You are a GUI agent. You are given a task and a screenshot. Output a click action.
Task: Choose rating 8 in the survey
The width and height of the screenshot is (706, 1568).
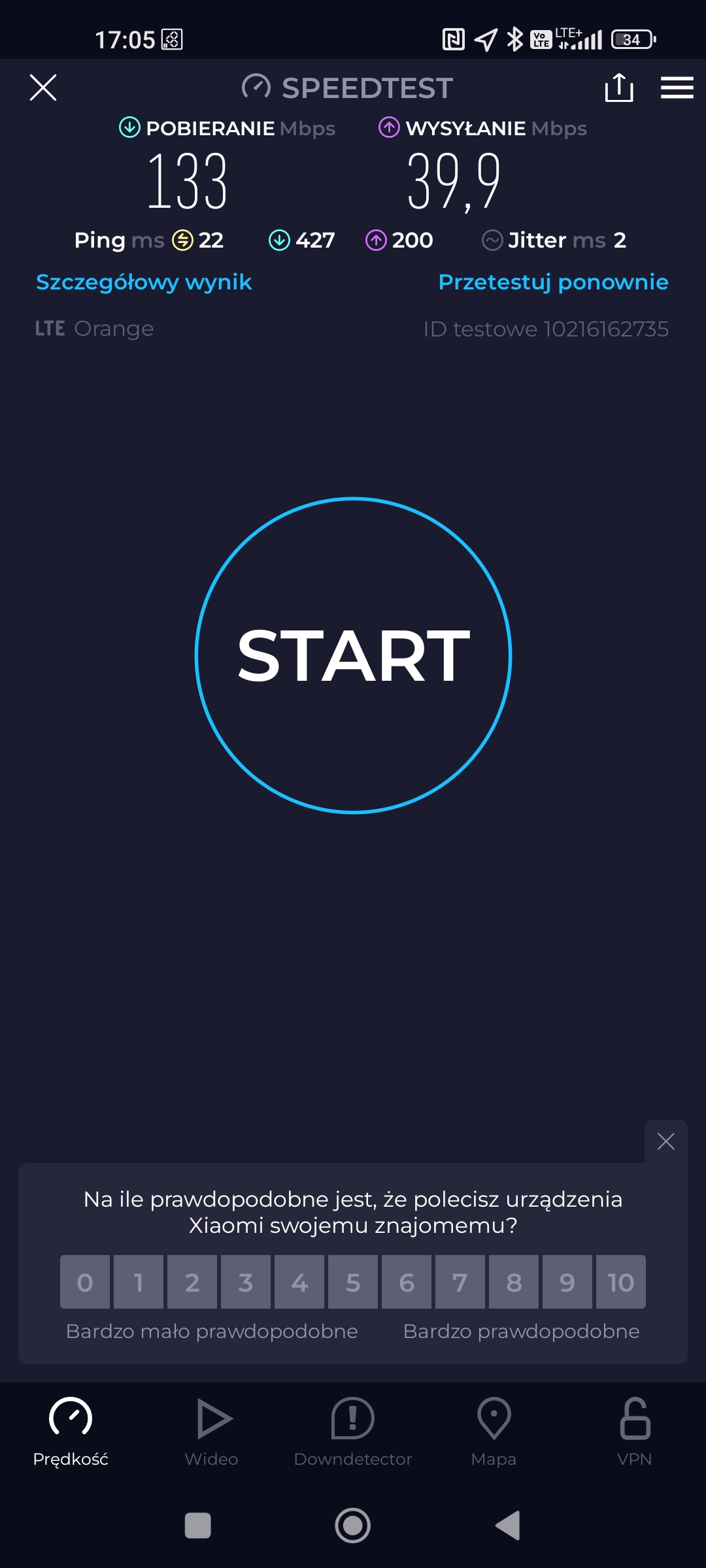coord(514,1282)
